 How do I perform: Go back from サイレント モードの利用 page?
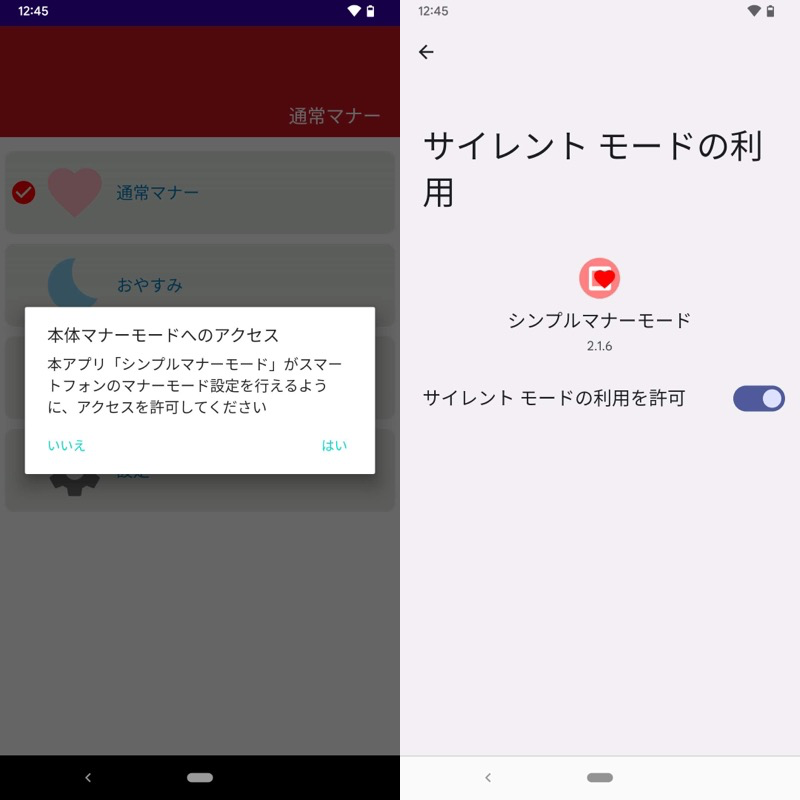pyautogui.click(x=427, y=52)
